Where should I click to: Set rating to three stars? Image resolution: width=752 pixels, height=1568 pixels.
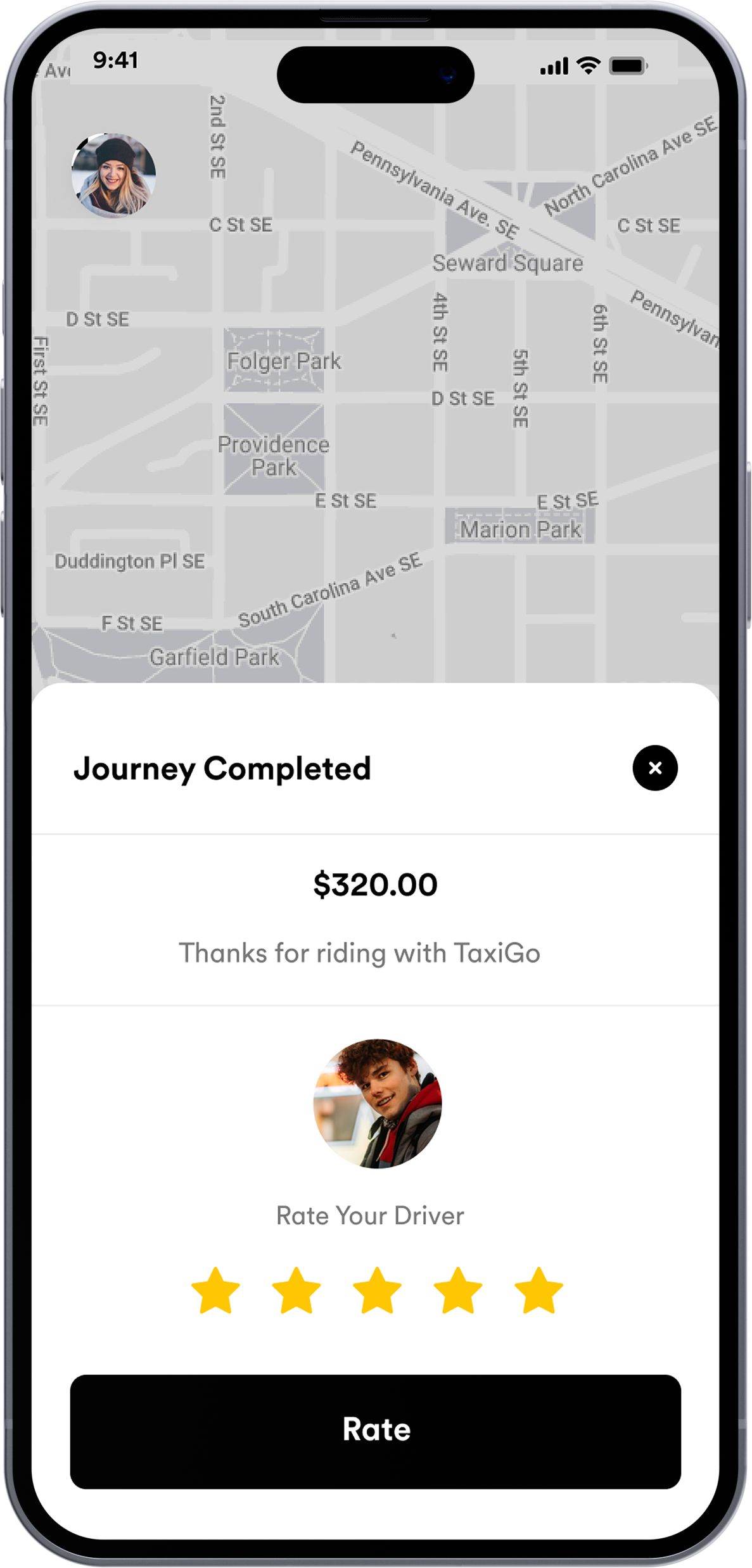click(x=377, y=1291)
